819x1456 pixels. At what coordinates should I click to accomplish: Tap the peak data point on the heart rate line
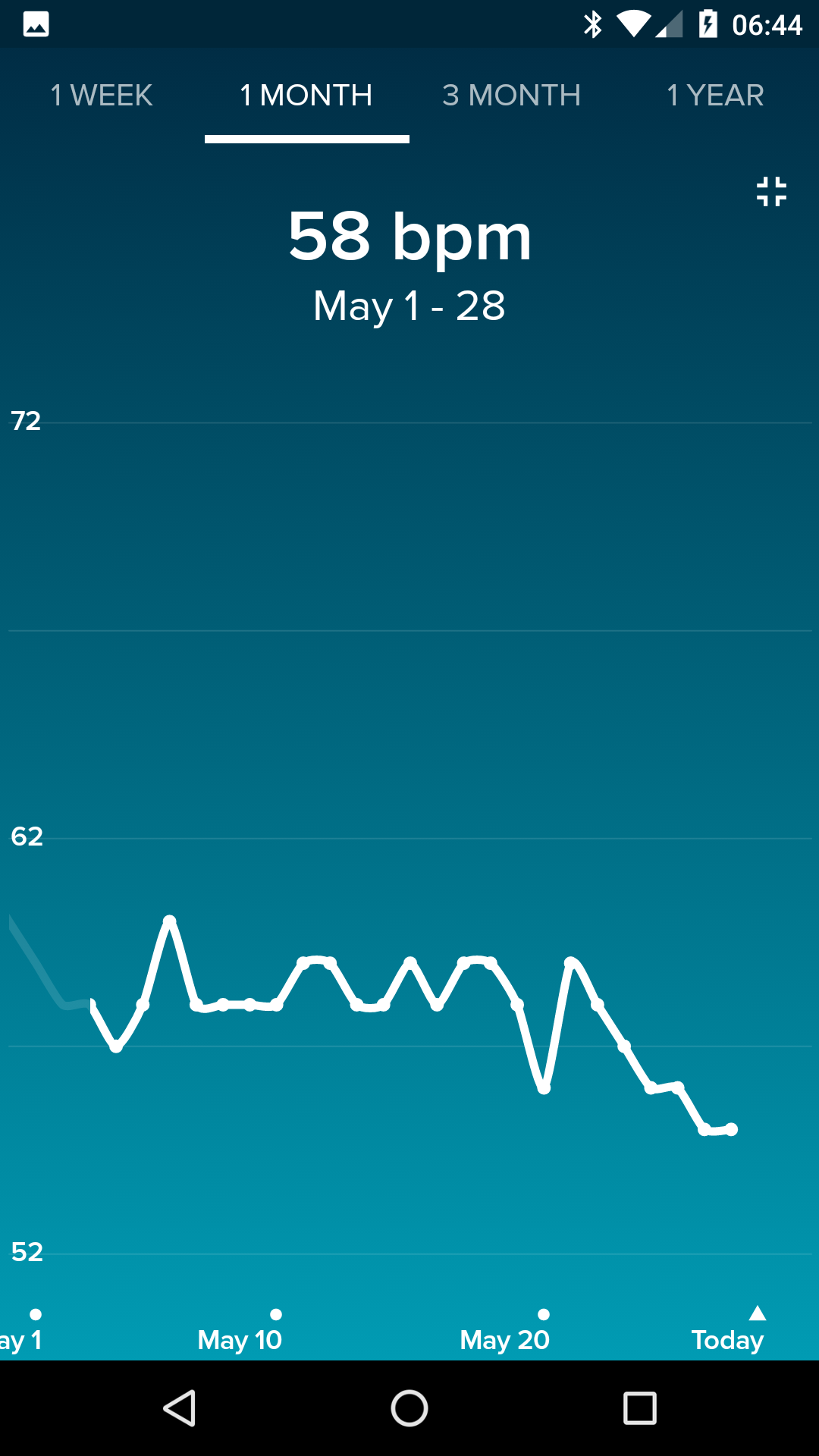[x=170, y=921]
